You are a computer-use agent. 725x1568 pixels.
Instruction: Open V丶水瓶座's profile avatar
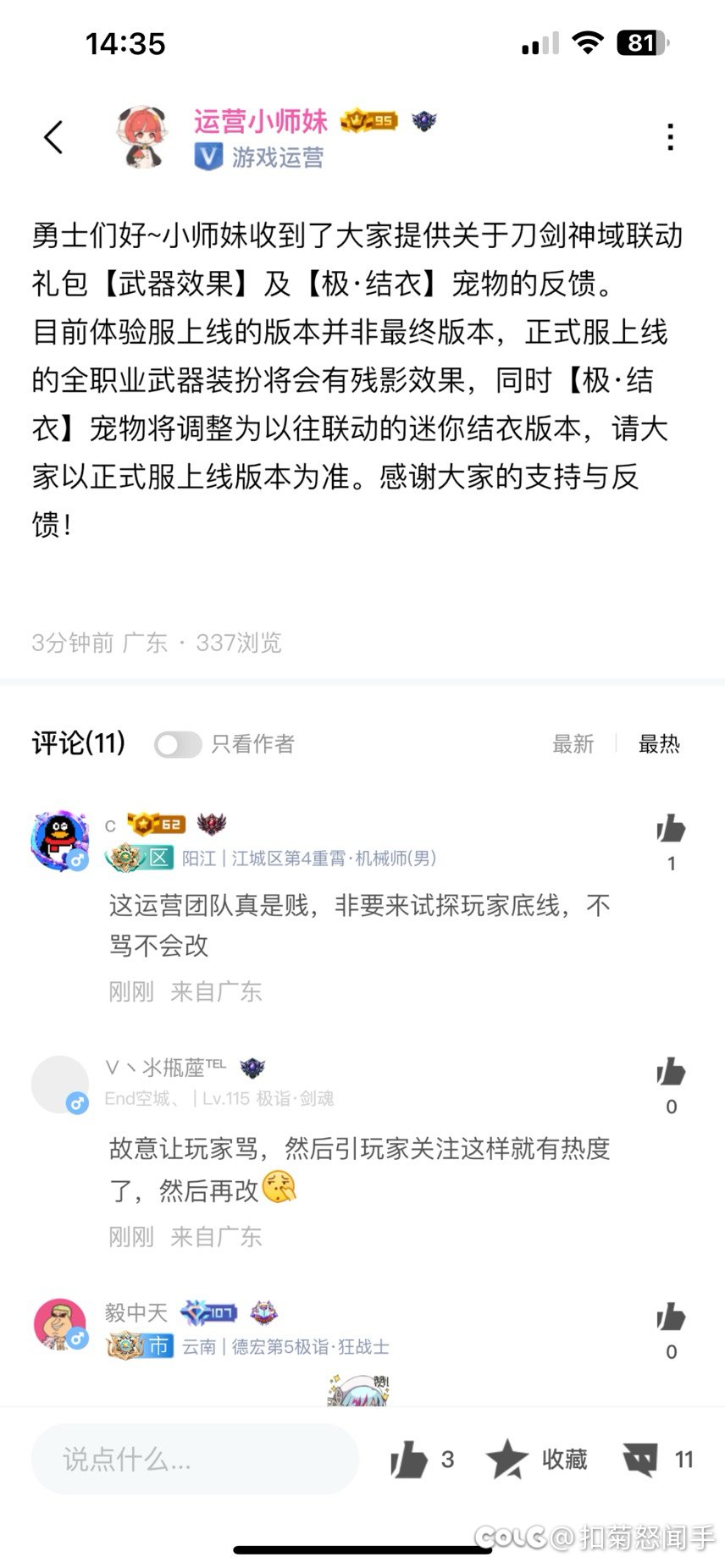tap(59, 1085)
